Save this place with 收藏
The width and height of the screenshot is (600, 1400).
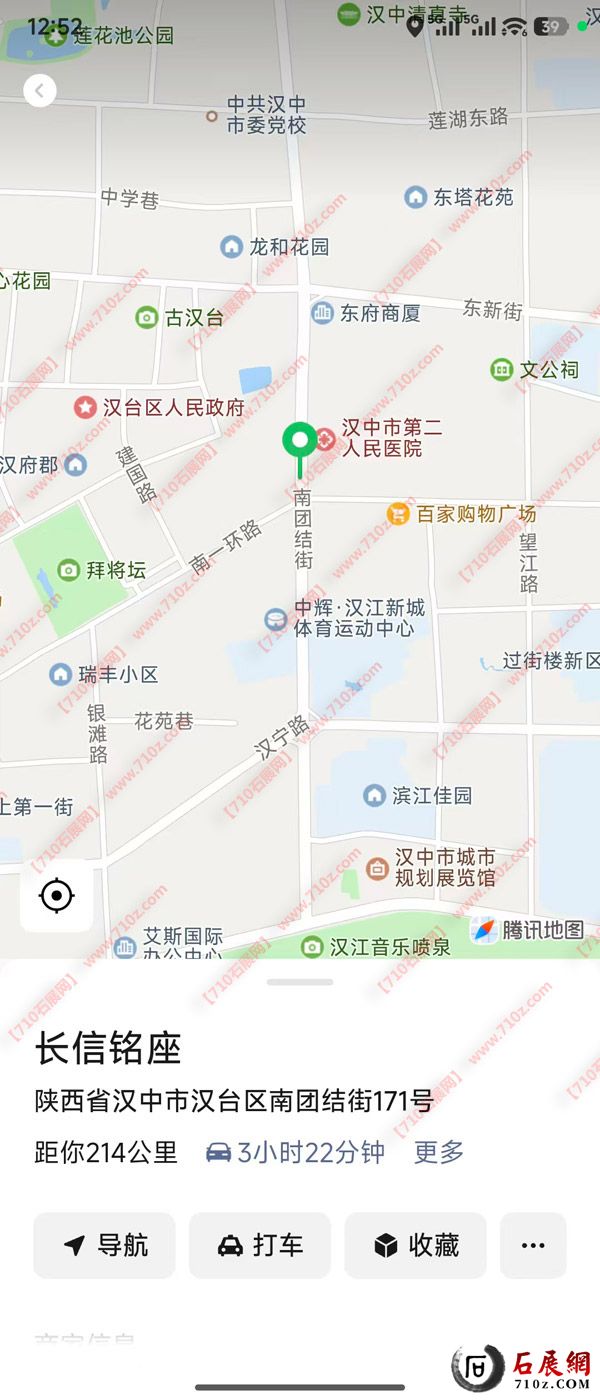click(x=415, y=1245)
